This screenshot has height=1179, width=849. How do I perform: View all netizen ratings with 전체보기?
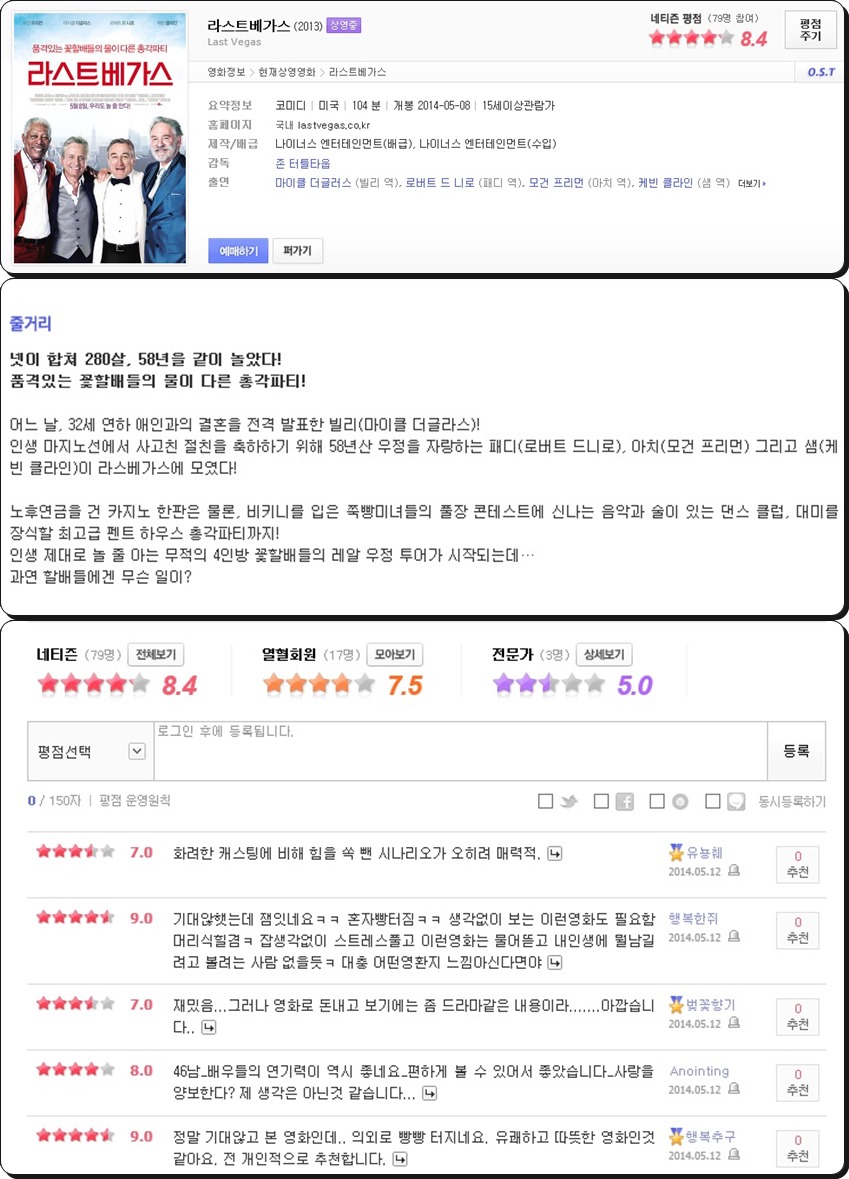click(156, 654)
